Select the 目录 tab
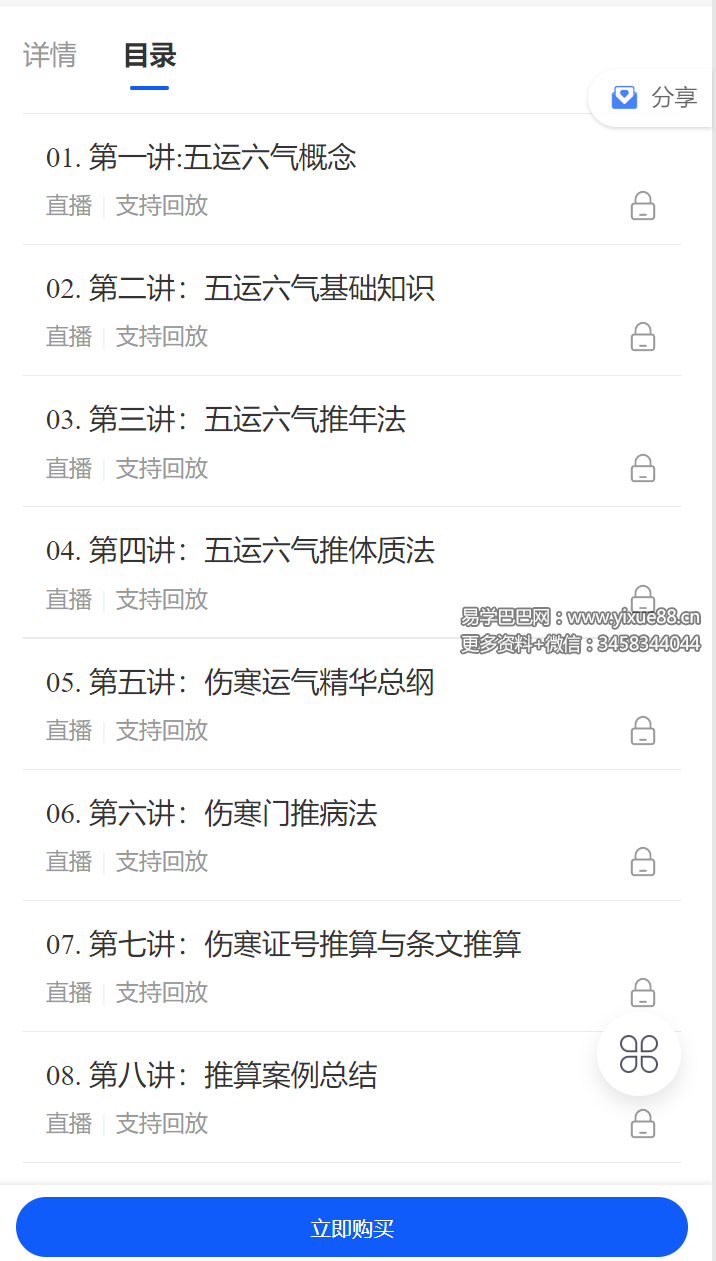This screenshot has width=716, height=1261. [x=150, y=56]
